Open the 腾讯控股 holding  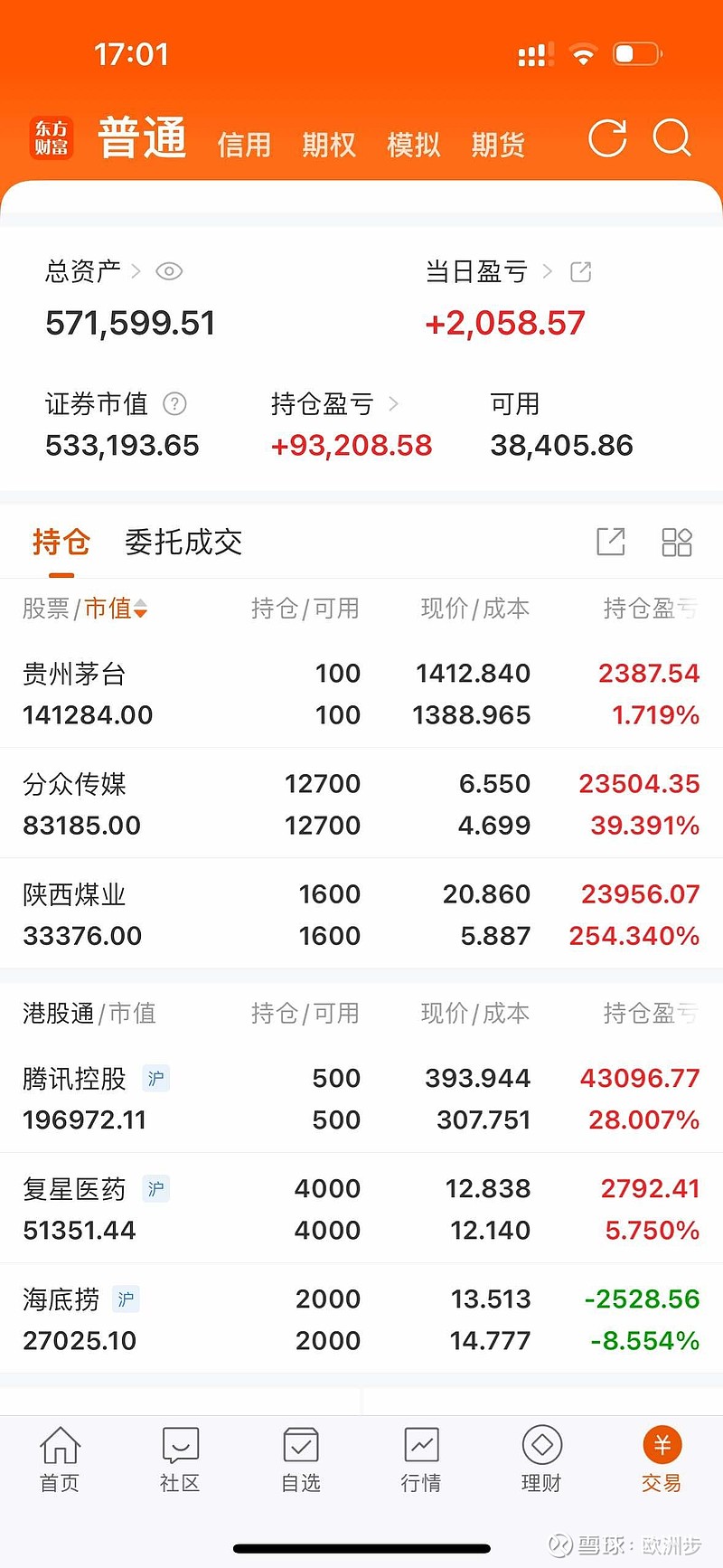[361, 1099]
